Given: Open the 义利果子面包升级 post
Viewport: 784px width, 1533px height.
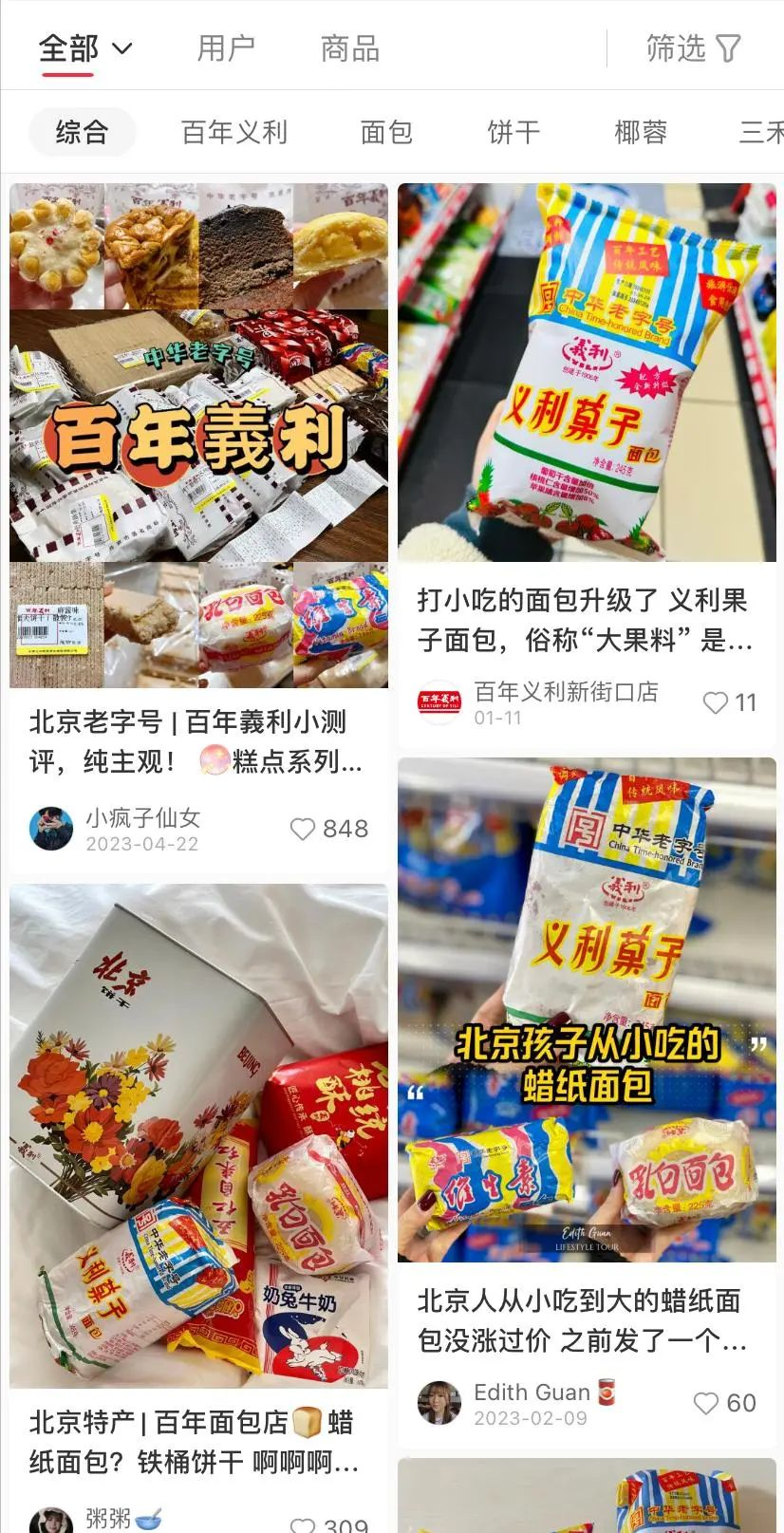Looking at the screenshot, I should point(586,372).
